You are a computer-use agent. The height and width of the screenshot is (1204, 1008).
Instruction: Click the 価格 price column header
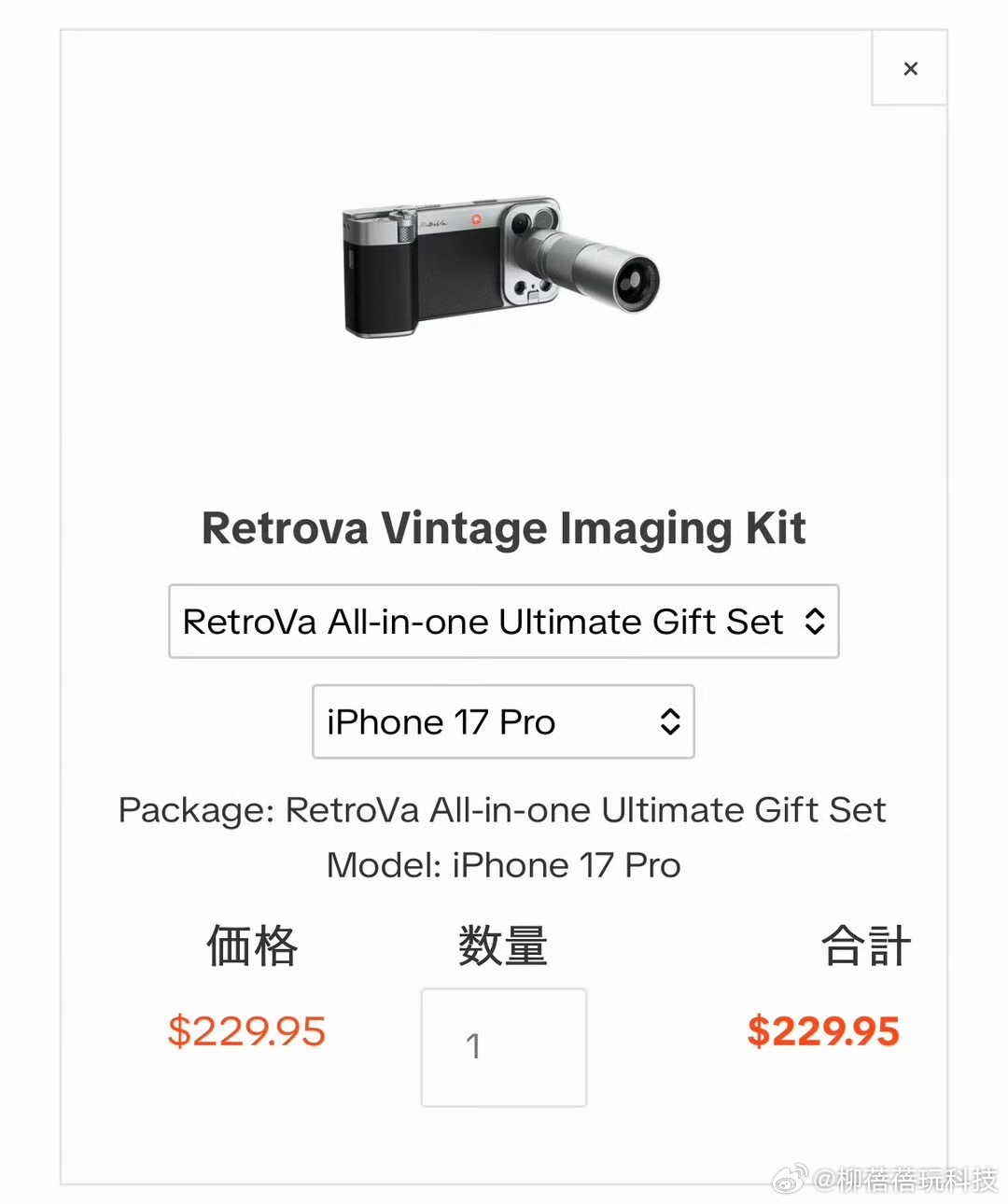point(249,945)
